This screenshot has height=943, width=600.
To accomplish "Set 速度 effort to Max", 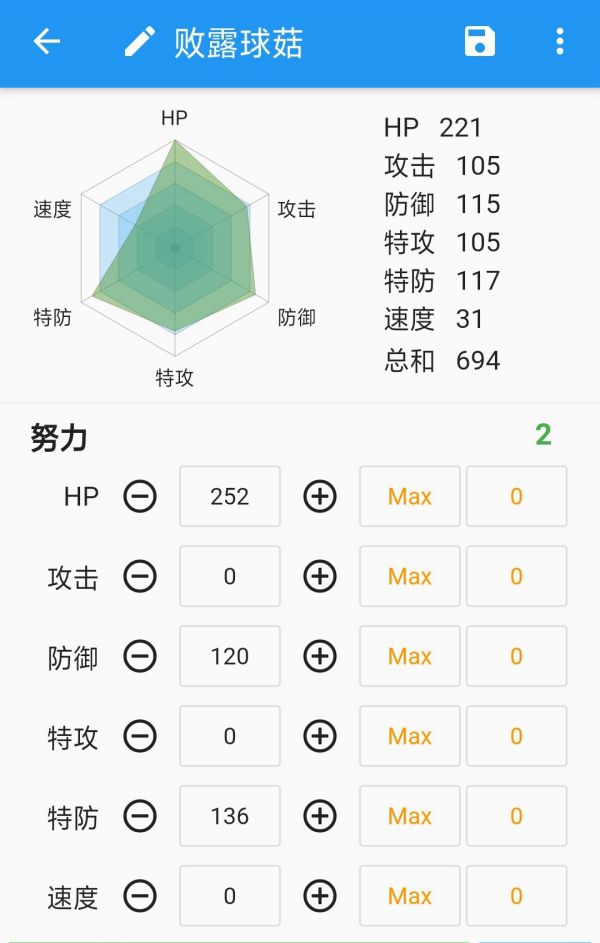I will click(410, 896).
